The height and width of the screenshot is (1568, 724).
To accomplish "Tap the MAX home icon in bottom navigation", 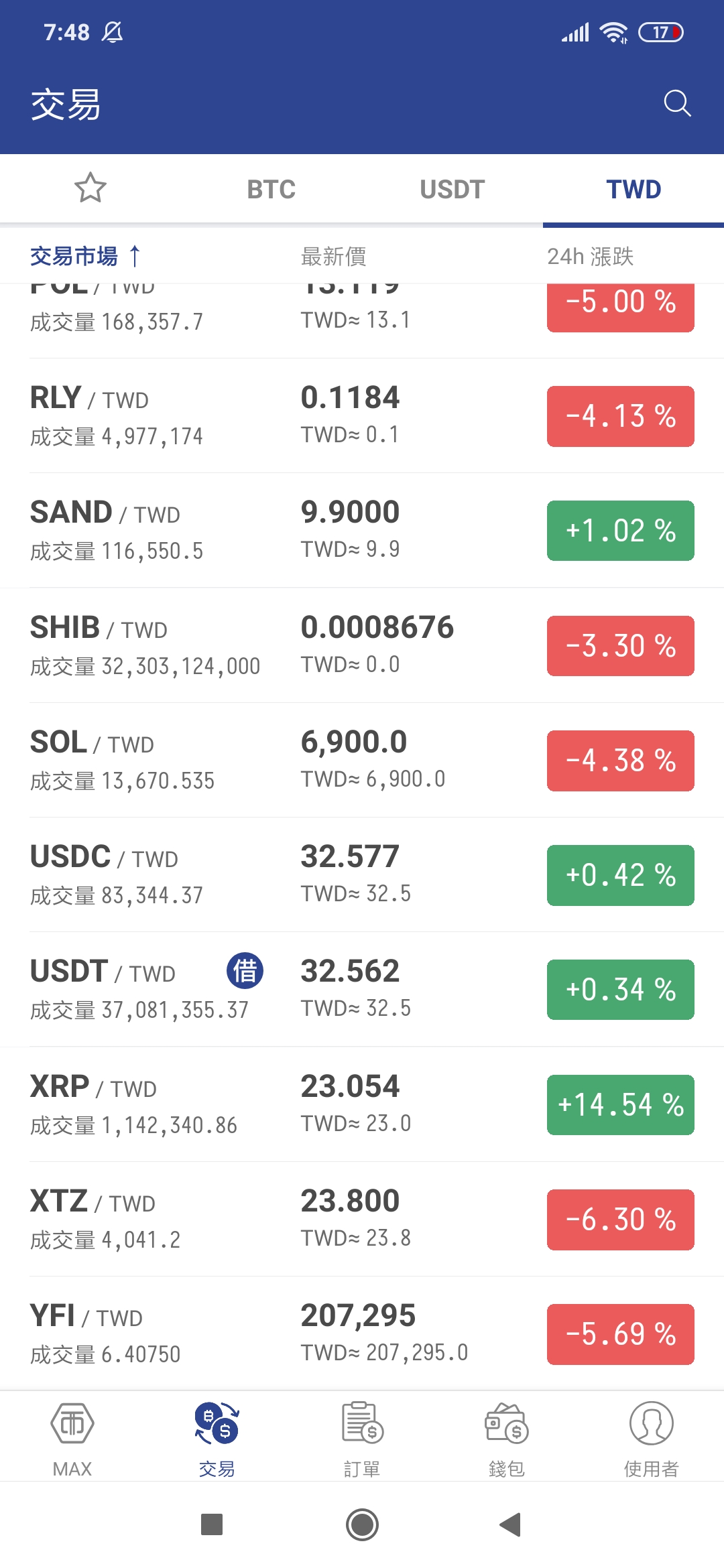I will 72,1434.
